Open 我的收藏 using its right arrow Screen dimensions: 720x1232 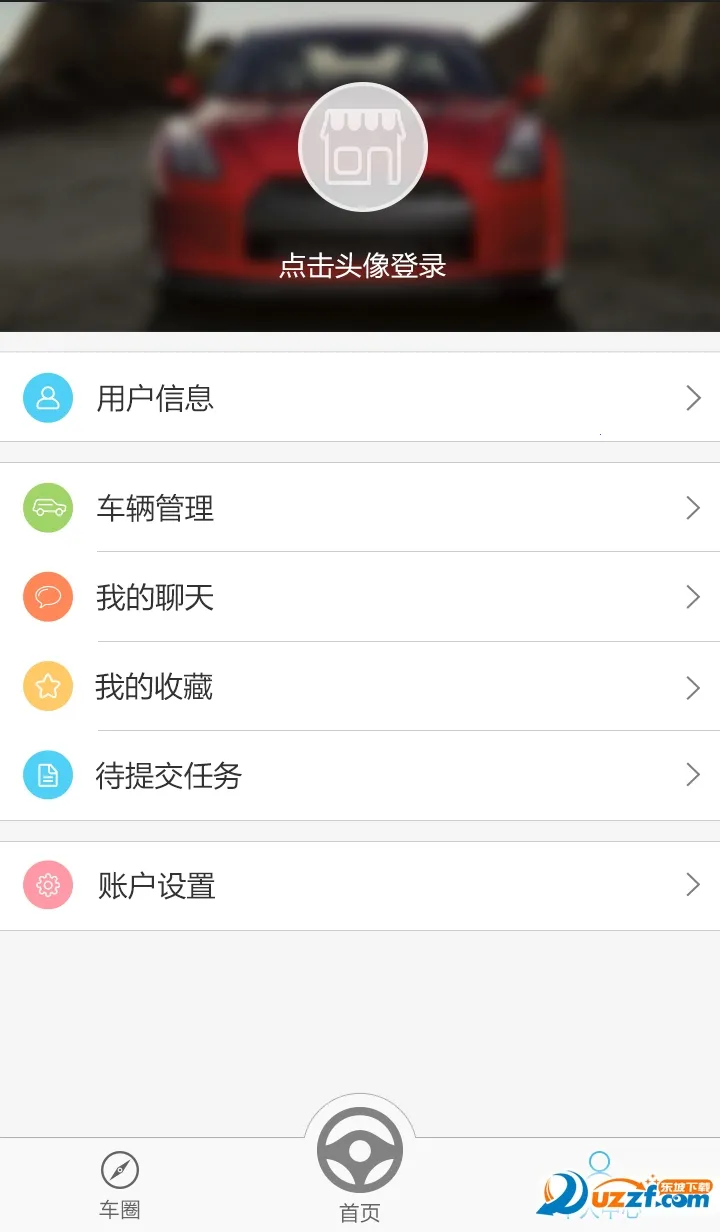(x=693, y=687)
